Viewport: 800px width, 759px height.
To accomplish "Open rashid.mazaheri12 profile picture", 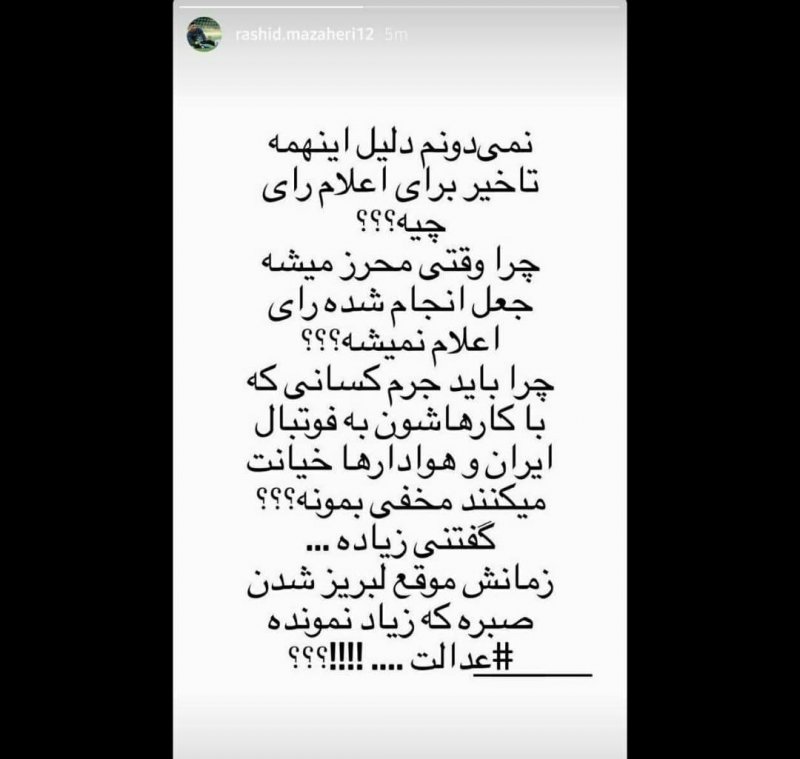I will (x=204, y=34).
